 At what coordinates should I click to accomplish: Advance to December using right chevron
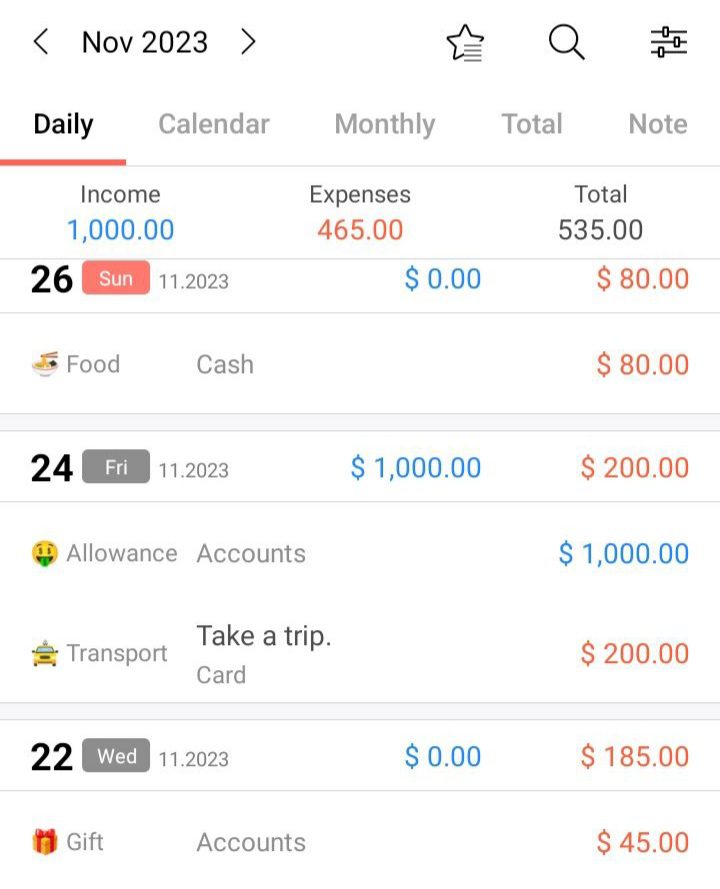tap(247, 42)
